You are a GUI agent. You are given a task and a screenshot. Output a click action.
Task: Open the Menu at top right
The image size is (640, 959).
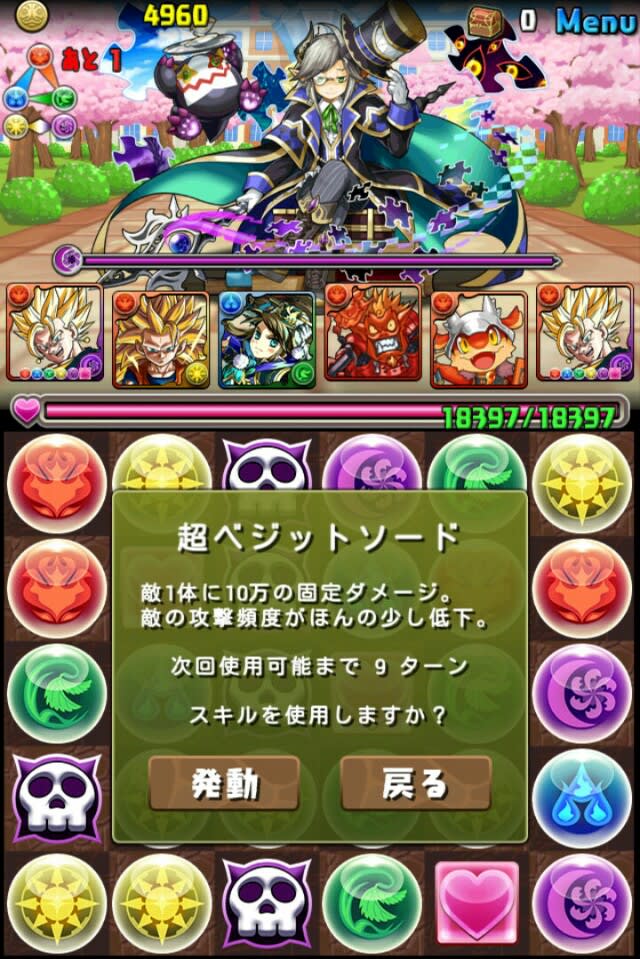pyautogui.click(x=594, y=18)
